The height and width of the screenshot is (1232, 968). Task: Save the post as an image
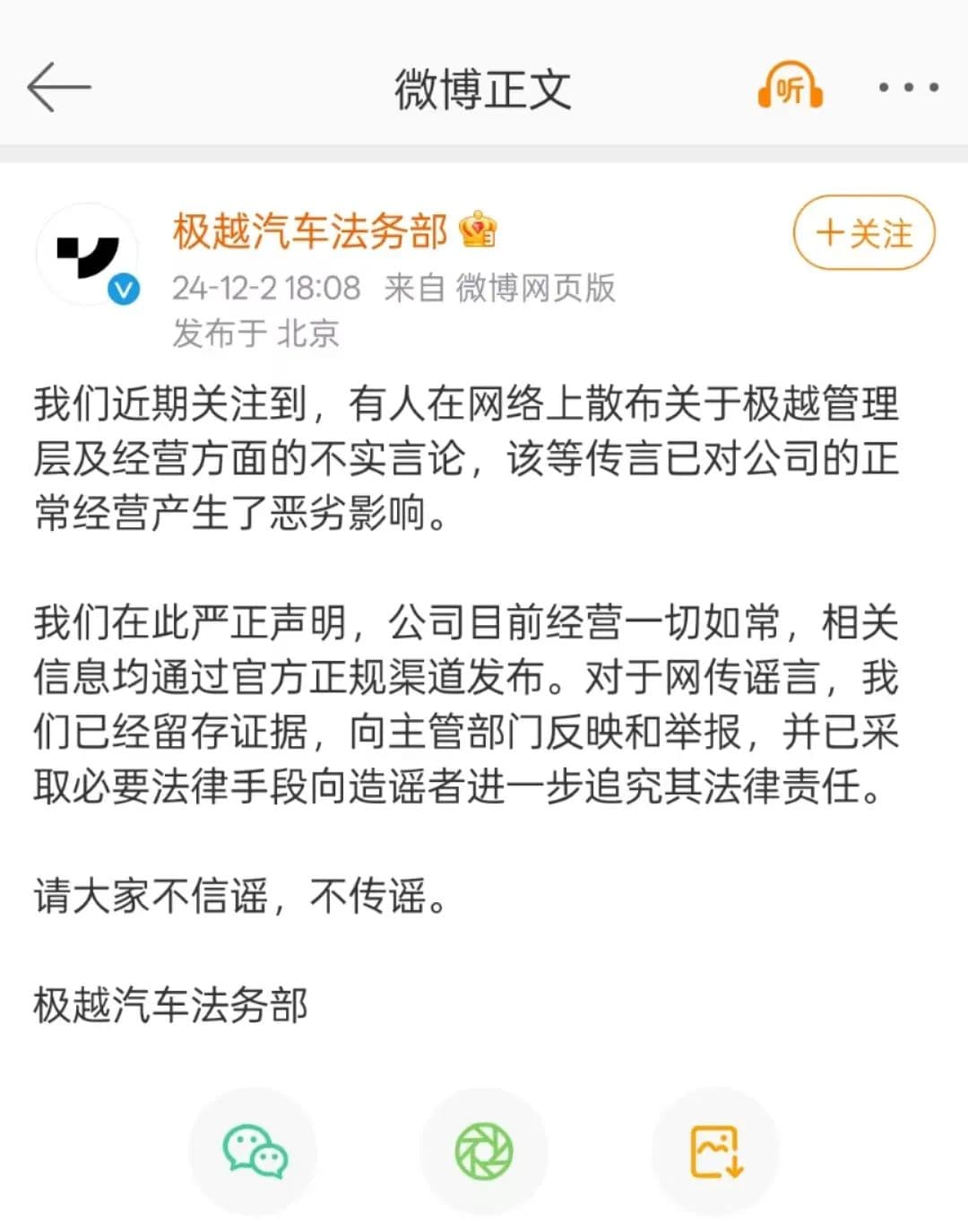click(715, 1151)
